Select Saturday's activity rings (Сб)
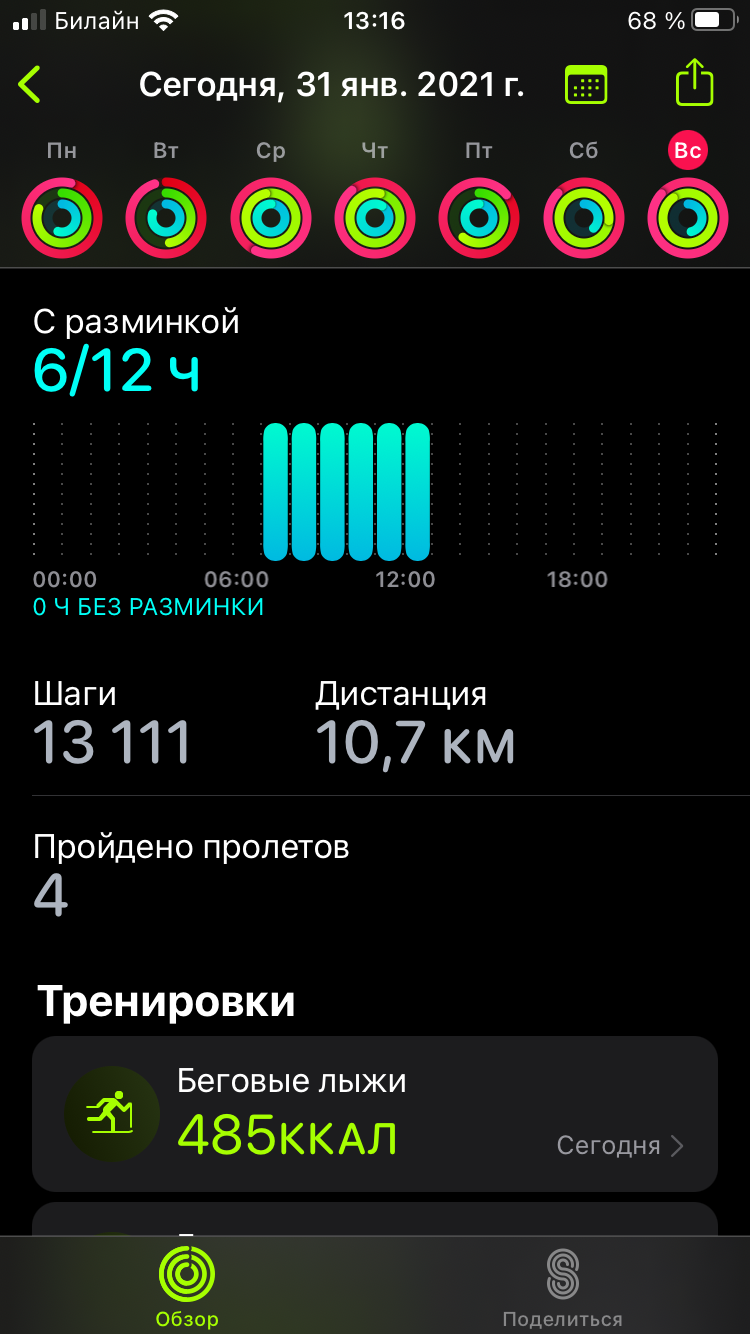The width and height of the screenshot is (750, 1334). (584, 216)
